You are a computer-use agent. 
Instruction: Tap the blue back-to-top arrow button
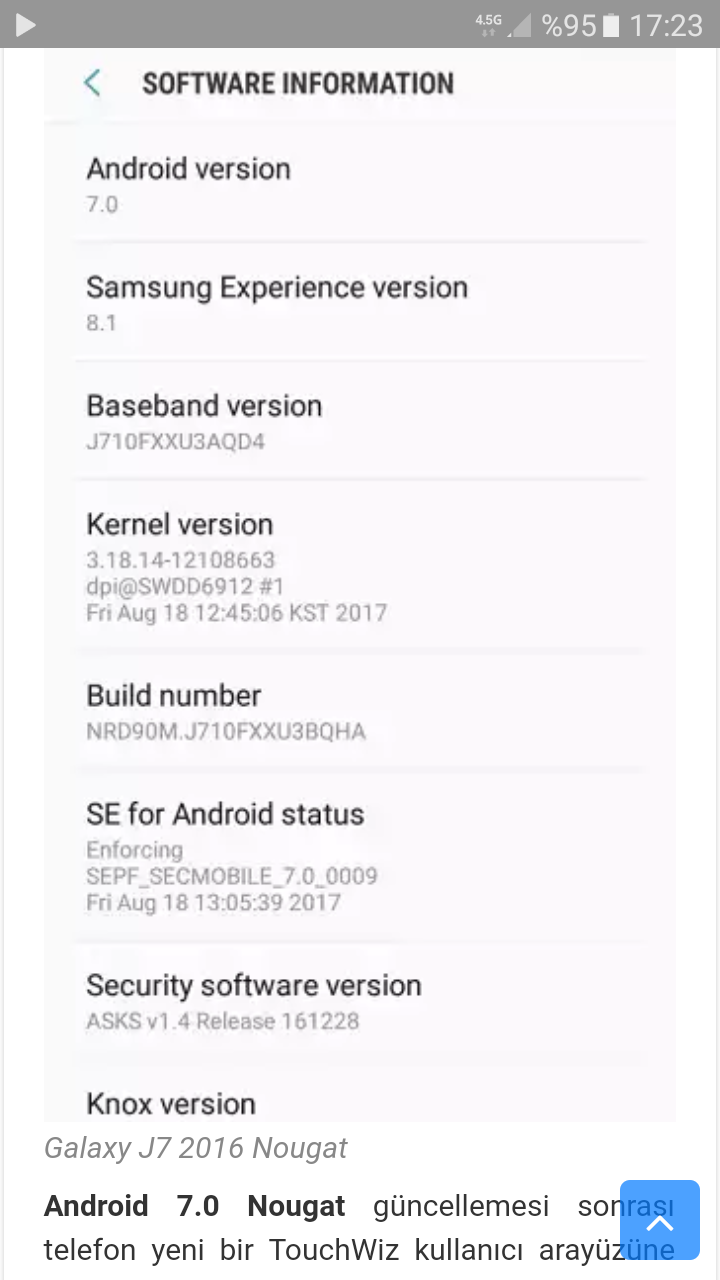click(659, 1219)
